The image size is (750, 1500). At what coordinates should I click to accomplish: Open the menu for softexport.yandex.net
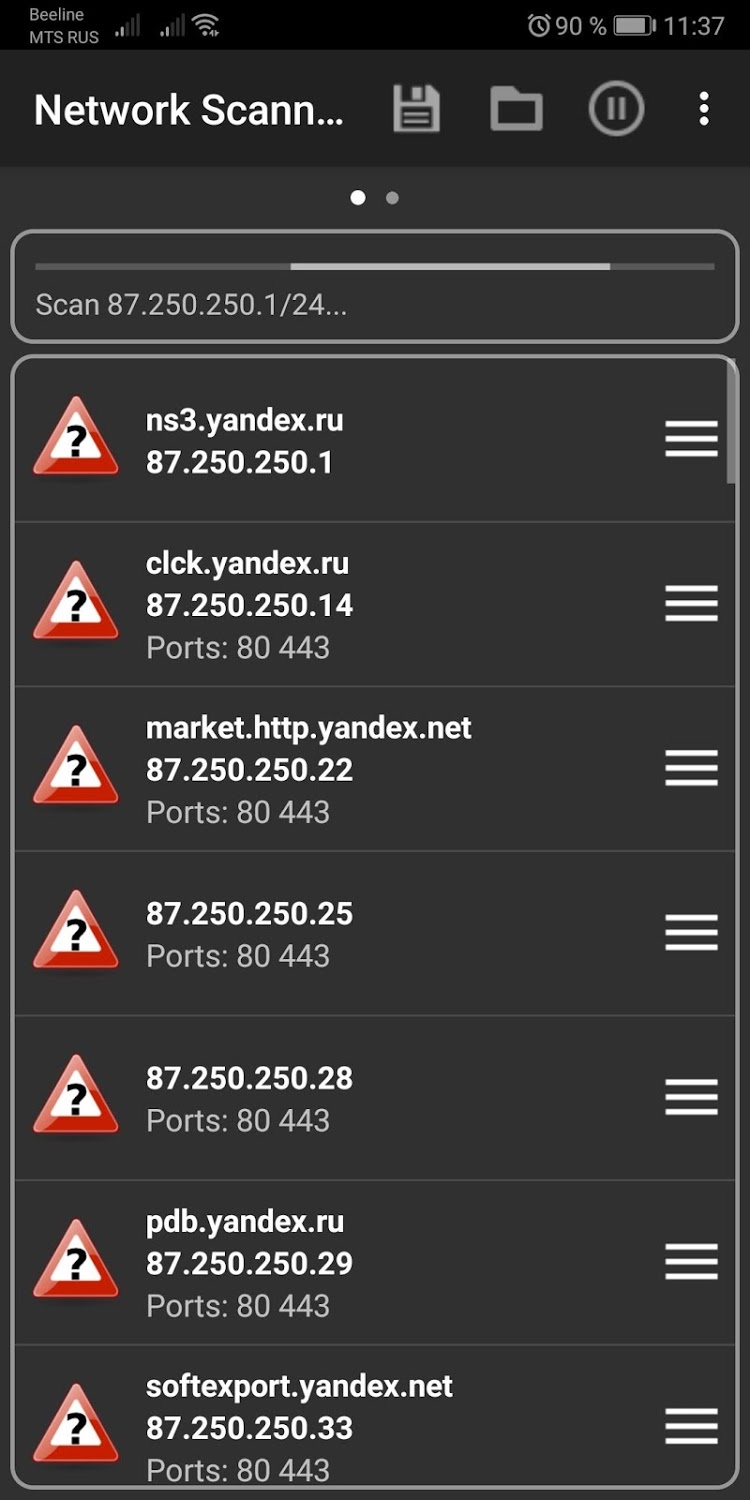[x=691, y=1426]
